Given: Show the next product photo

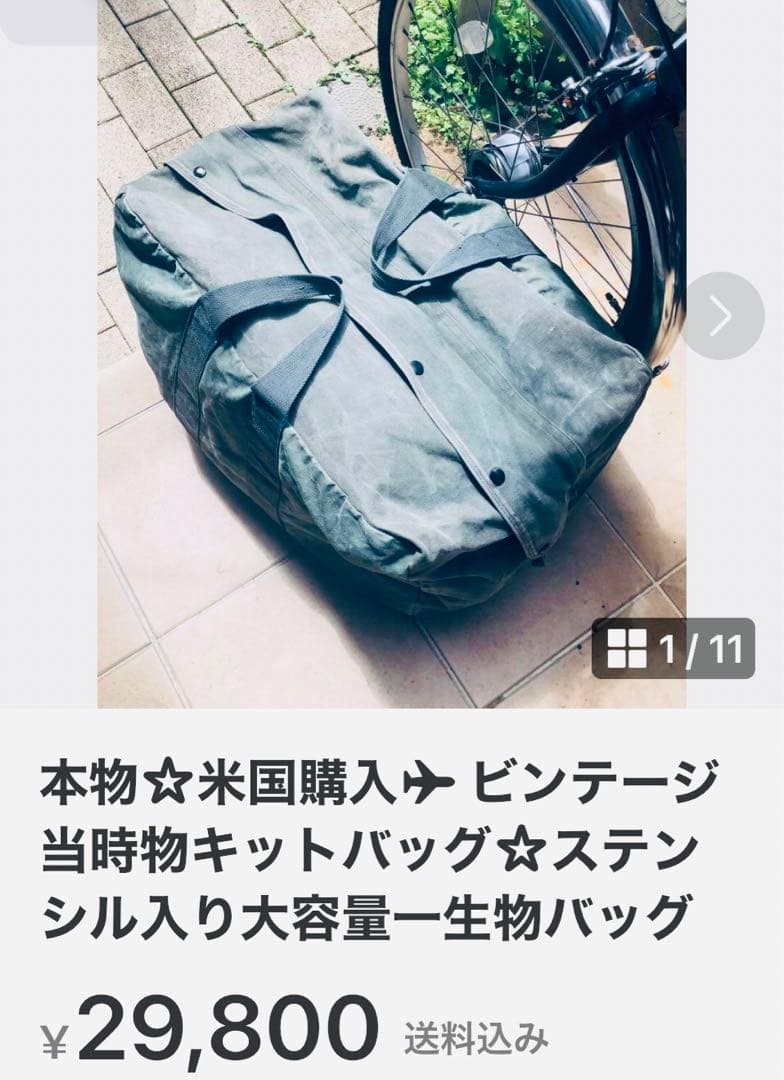Looking at the screenshot, I should click(721, 316).
